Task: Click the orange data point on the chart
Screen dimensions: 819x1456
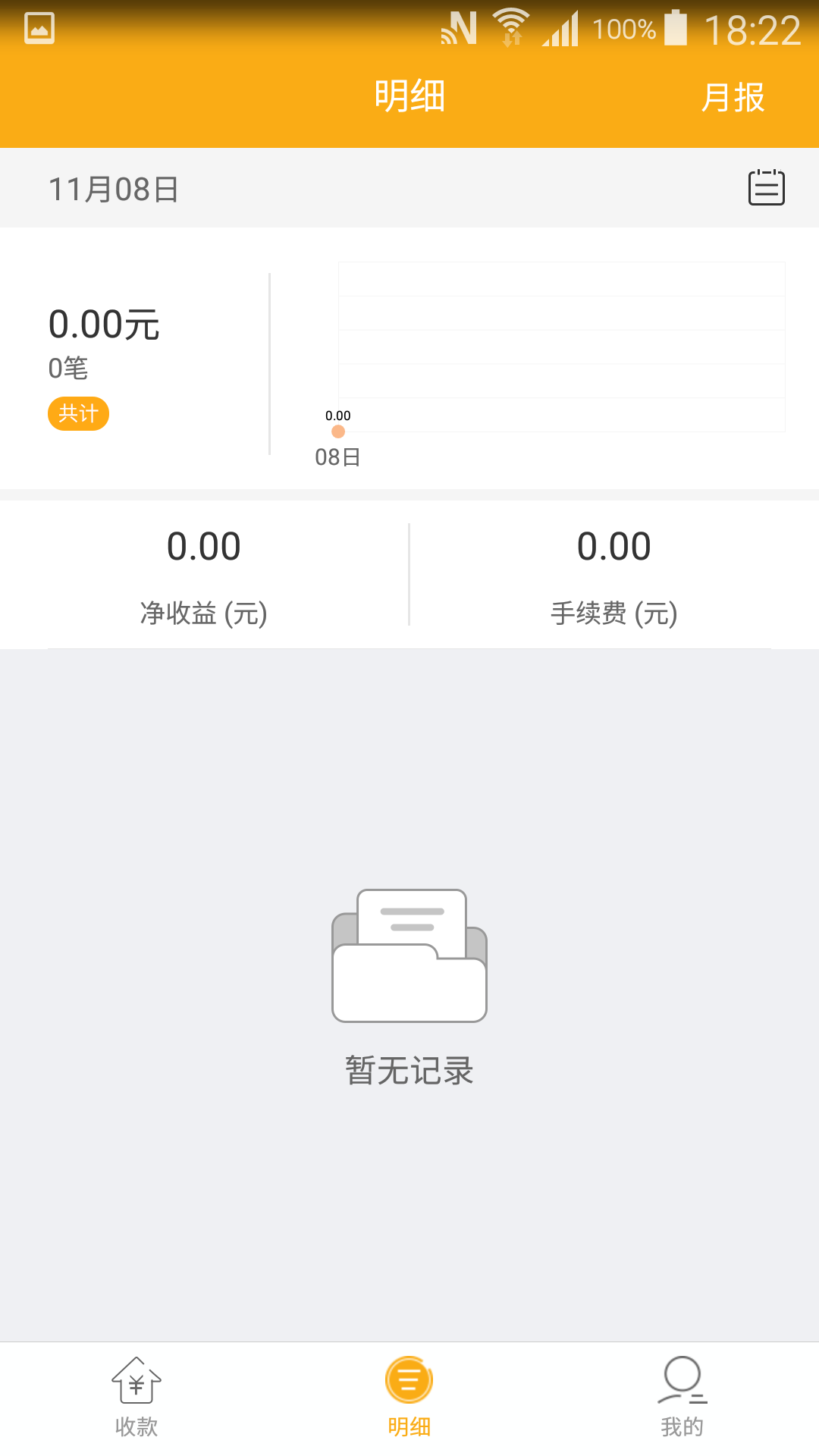Action: [338, 430]
